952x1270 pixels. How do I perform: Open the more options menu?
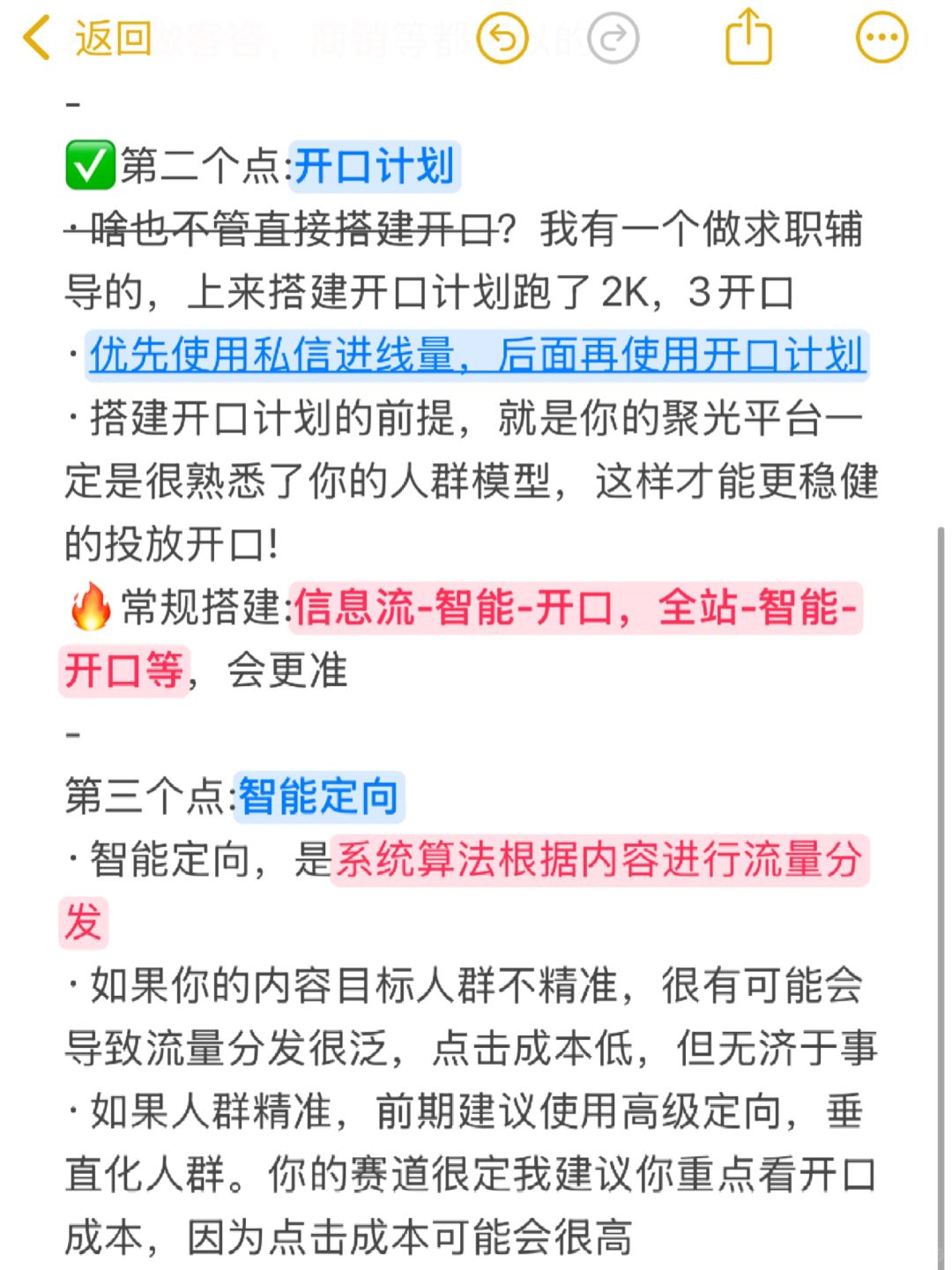pyautogui.click(x=881, y=37)
